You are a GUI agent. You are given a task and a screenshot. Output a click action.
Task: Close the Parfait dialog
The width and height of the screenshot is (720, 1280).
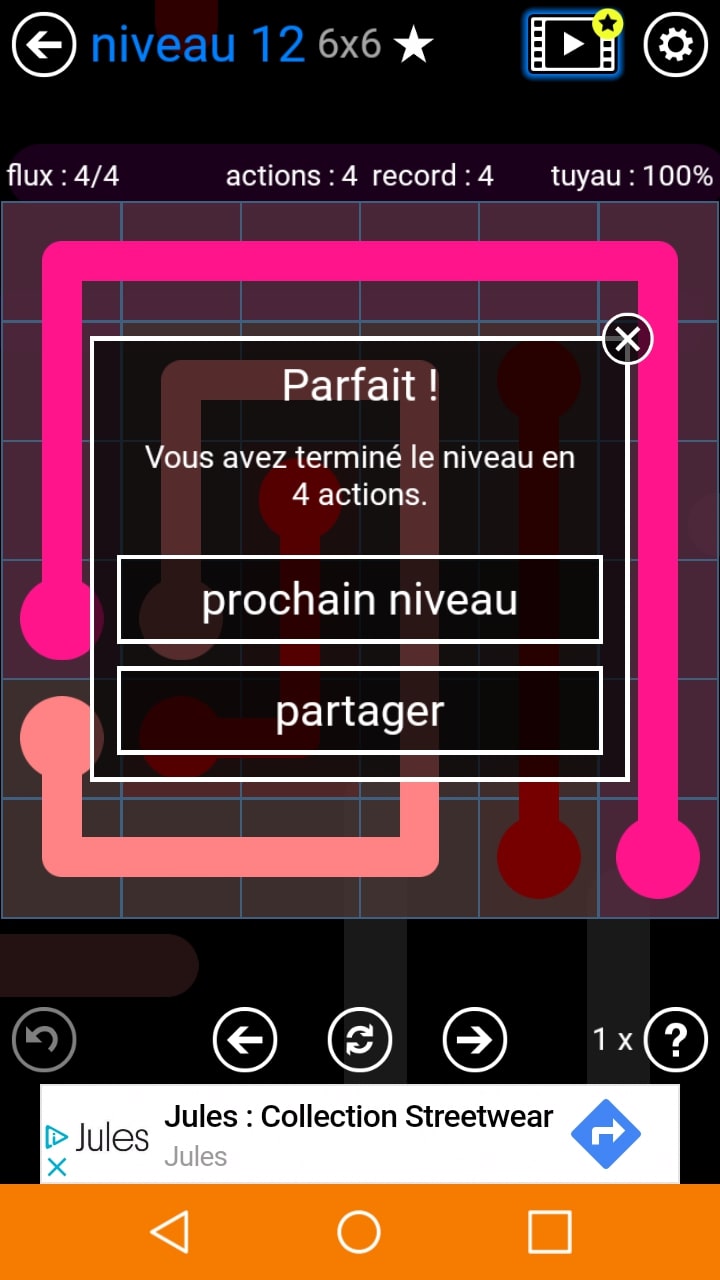627,340
